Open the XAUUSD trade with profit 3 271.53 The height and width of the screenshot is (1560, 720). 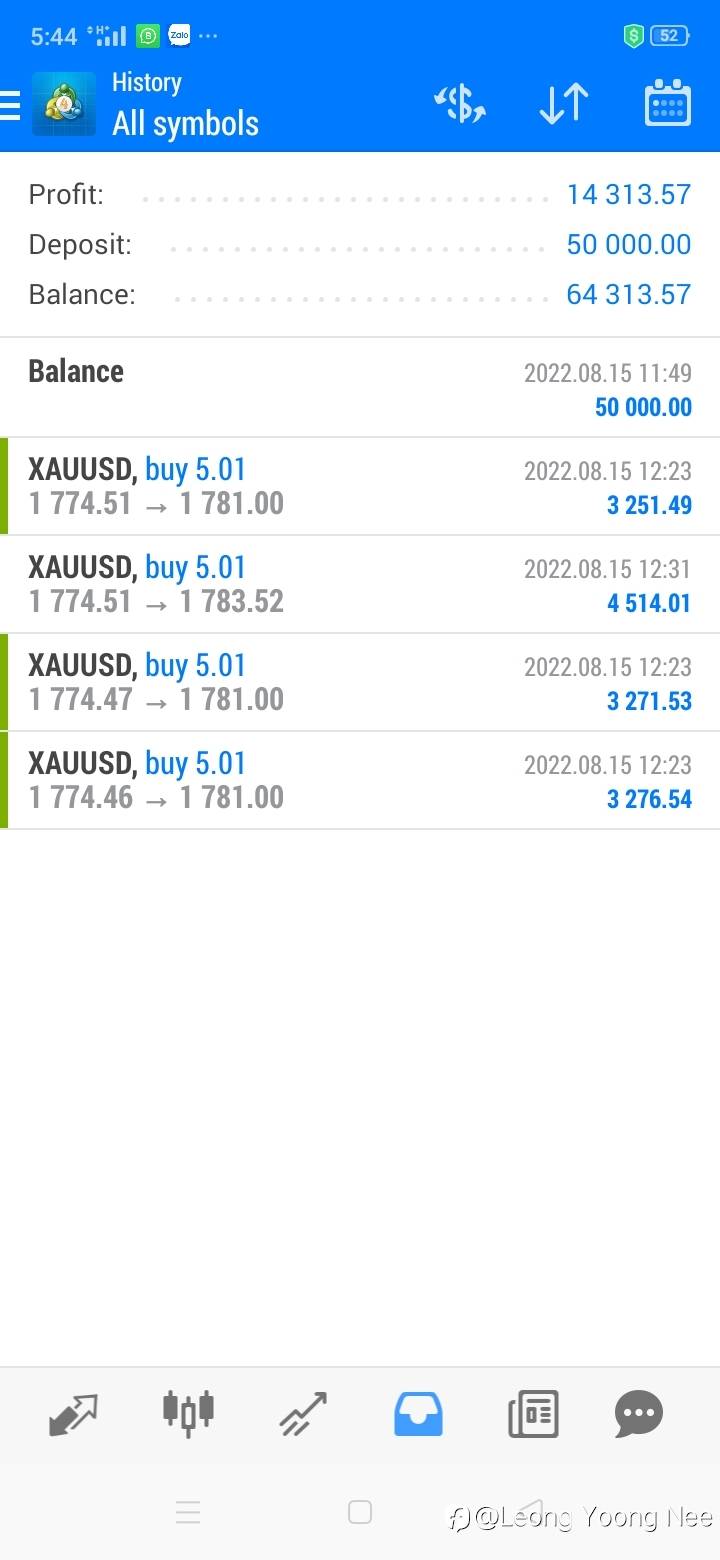click(x=360, y=683)
